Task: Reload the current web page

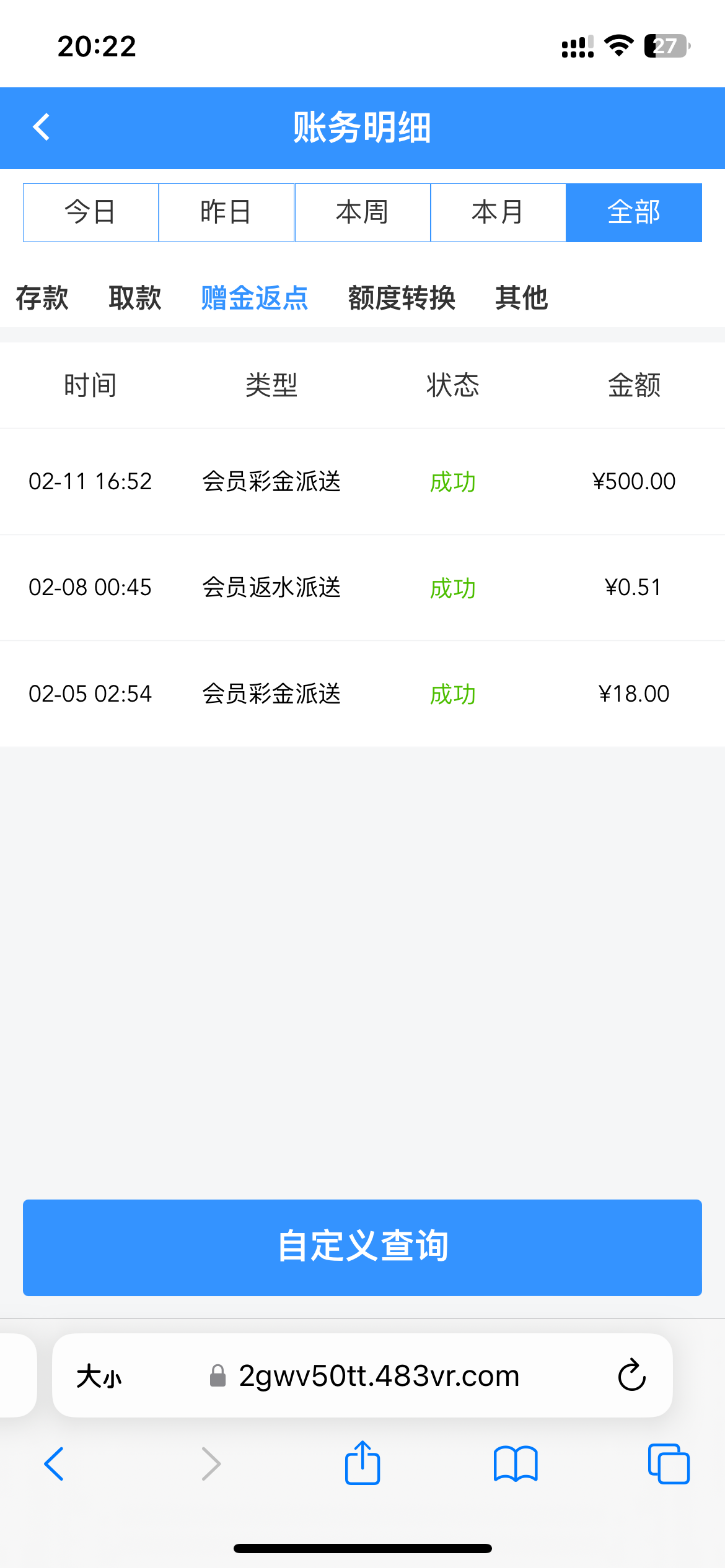Action: [632, 1375]
